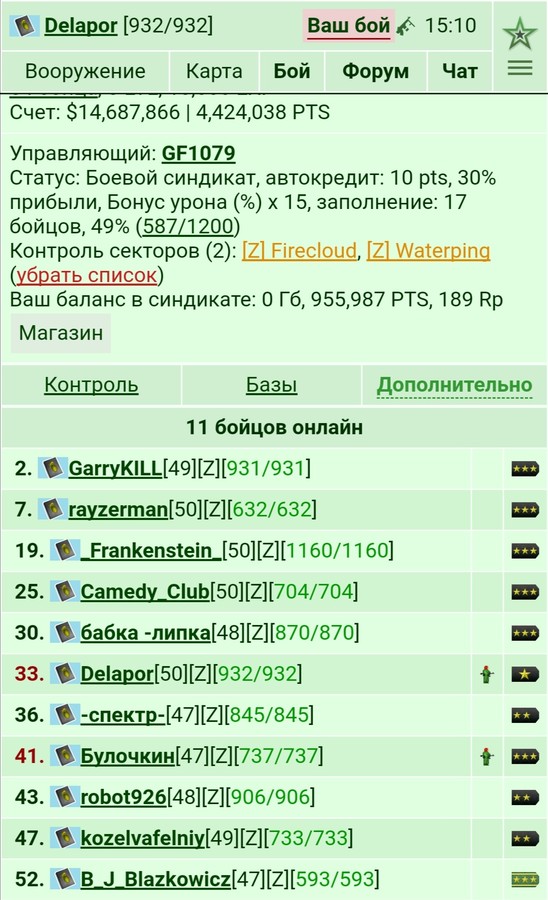Viewport: 548px width, 900px height.
Task: Open the Delapor profile link in header
Action: pyautogui.click(x=80, y=25)
